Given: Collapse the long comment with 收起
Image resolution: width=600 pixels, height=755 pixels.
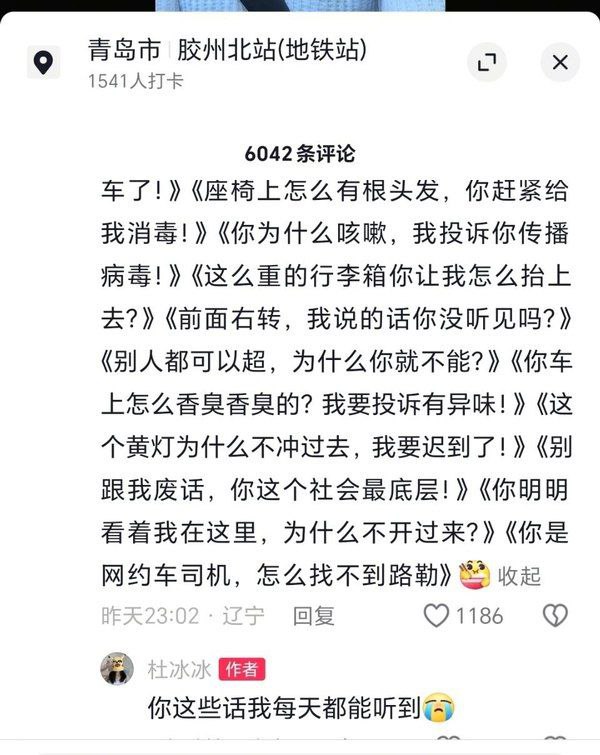Looking at the screenshot, I should pos(519,576).
